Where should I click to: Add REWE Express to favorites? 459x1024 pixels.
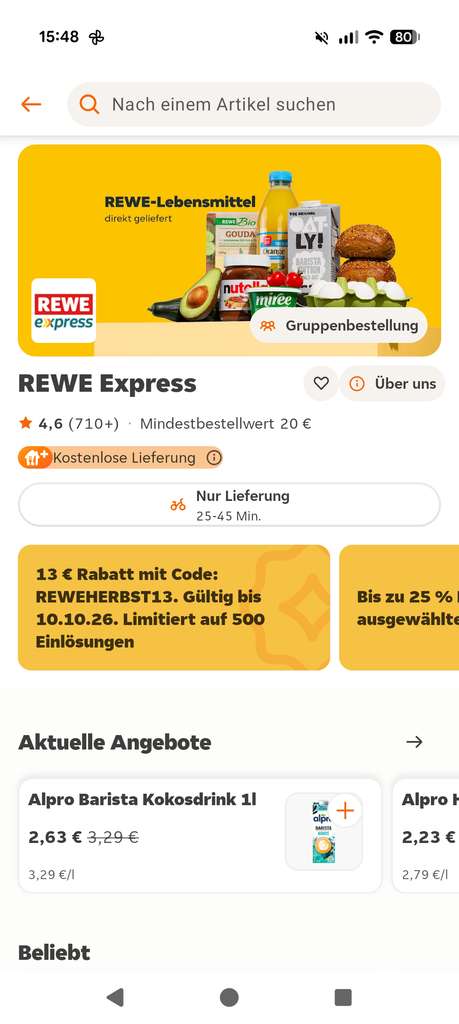pos(321,383)
